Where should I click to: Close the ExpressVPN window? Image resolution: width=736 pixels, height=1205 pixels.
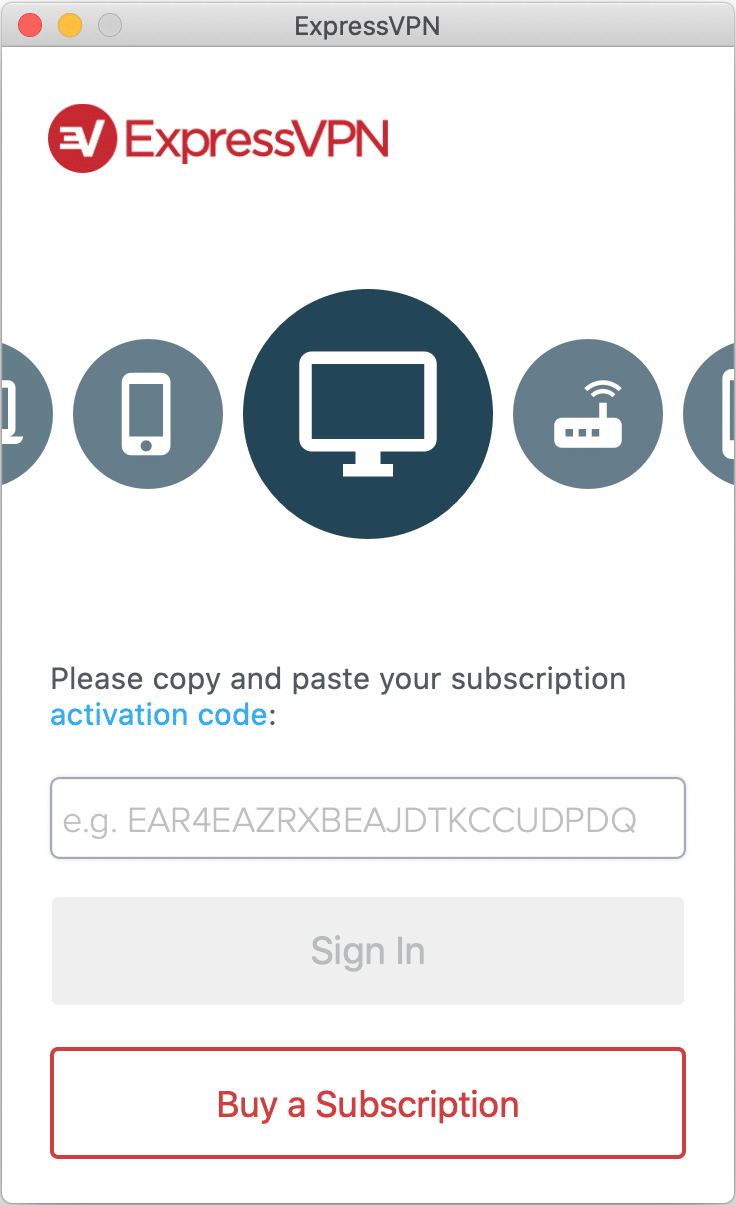coord(31,25)
